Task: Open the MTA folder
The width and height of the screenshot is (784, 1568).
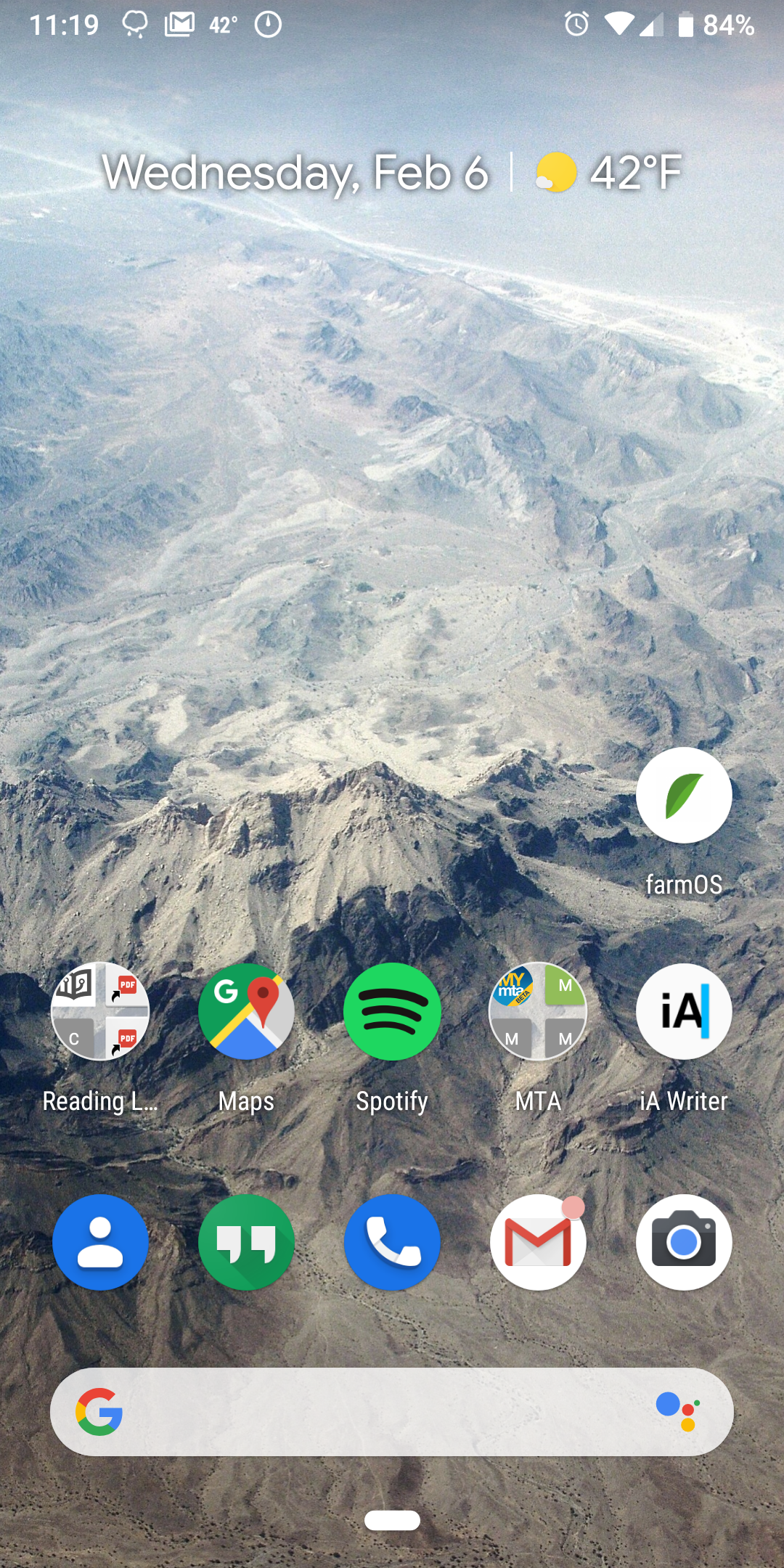Action: click(538, 1011)
